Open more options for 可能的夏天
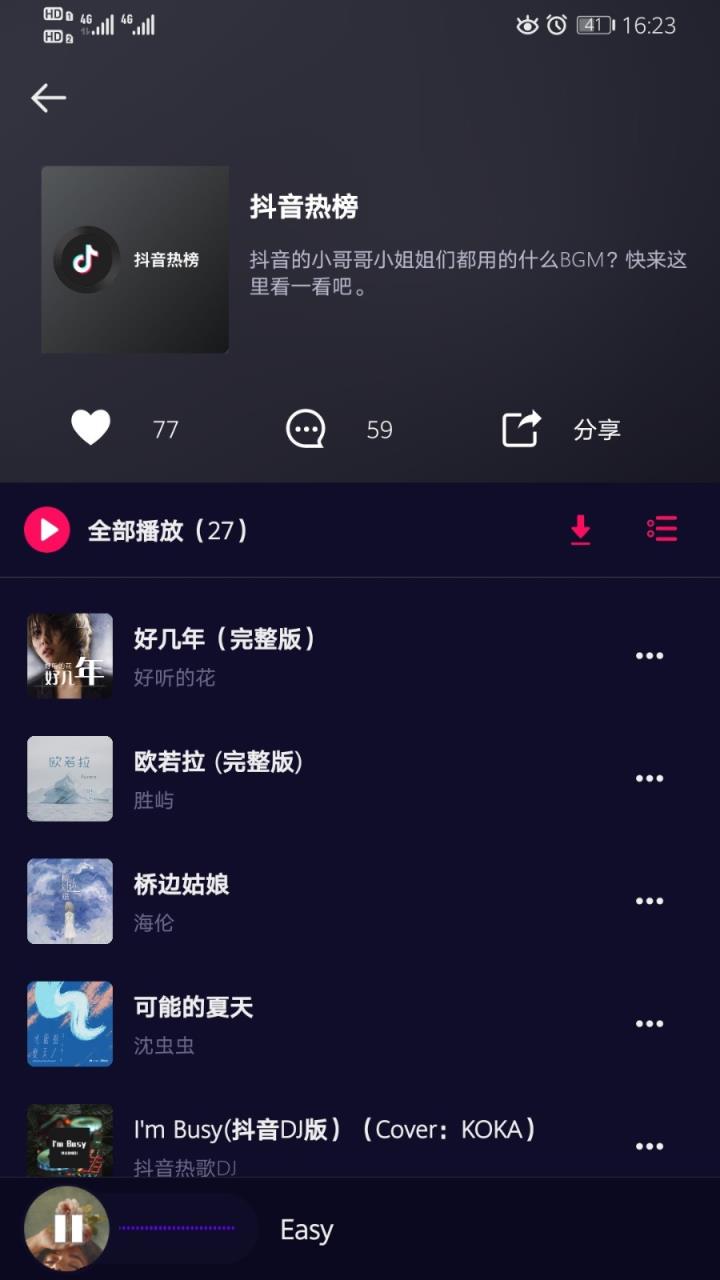 click(x=650, y=1023)
